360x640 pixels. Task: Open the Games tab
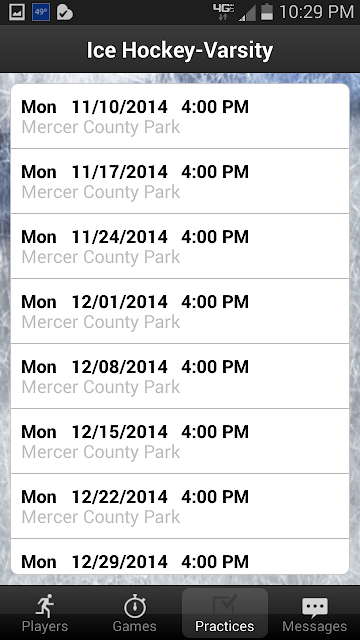point(135,613)
